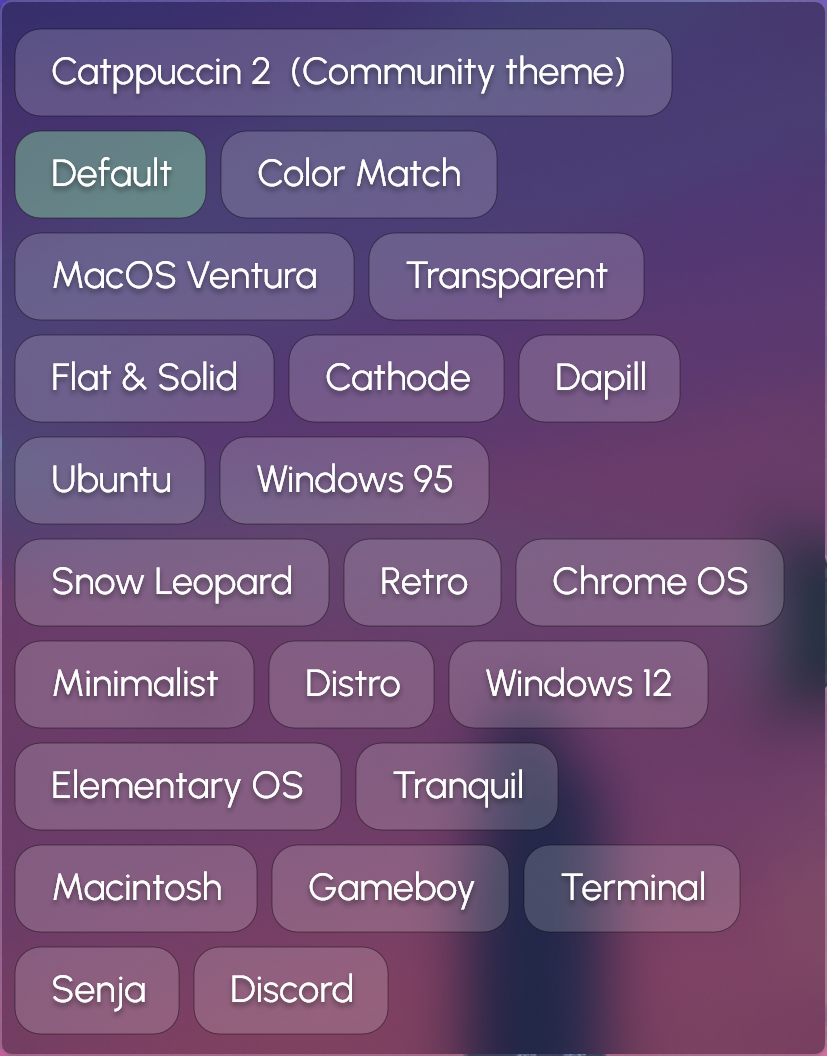Screen dimensions: 827x1056
Task: Switch to the MacOS Ventura theme
Action: [x=185, y=276]
